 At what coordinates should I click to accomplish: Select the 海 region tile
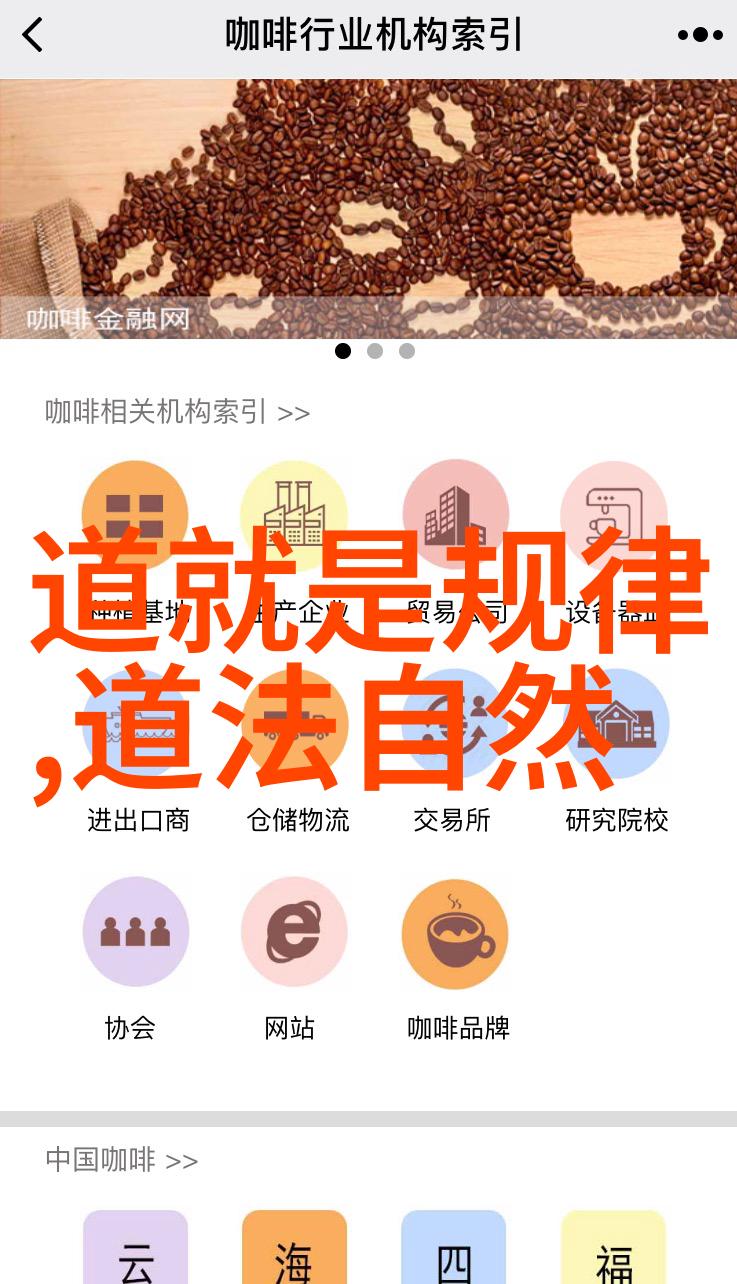[x=294, y=1248]
